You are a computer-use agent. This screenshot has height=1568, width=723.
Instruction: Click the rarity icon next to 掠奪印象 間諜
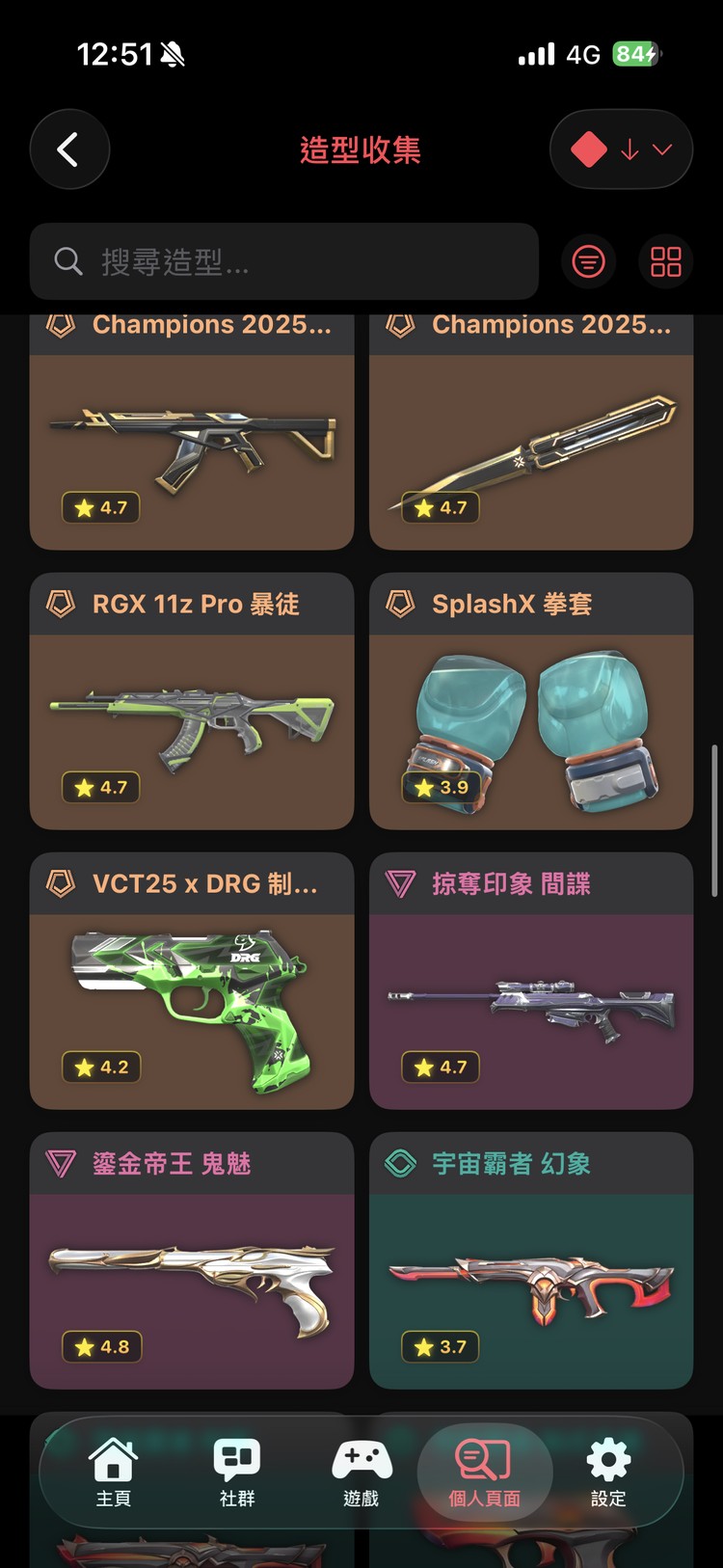400,883
